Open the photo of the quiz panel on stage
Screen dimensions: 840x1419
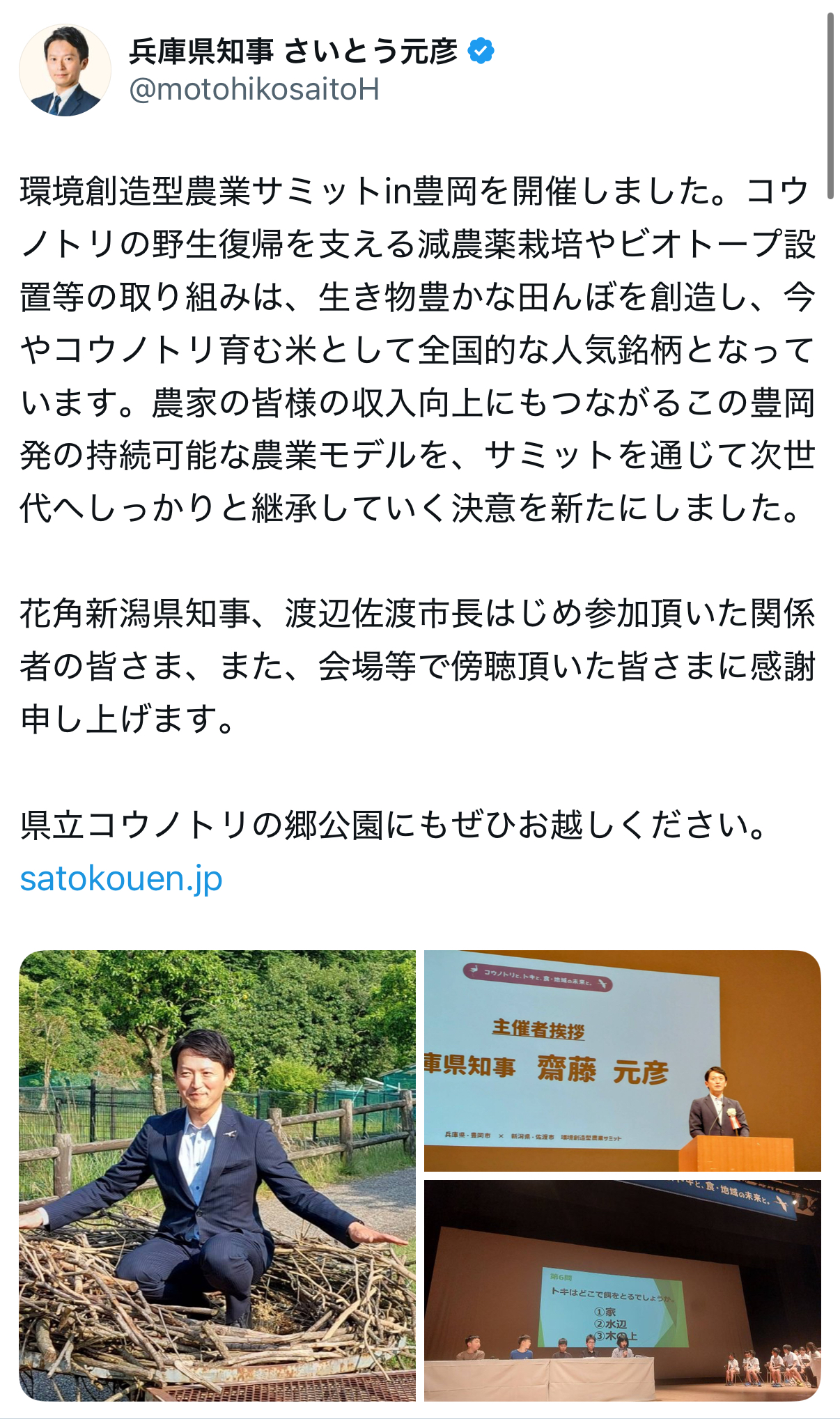[x=623, y=1290]
